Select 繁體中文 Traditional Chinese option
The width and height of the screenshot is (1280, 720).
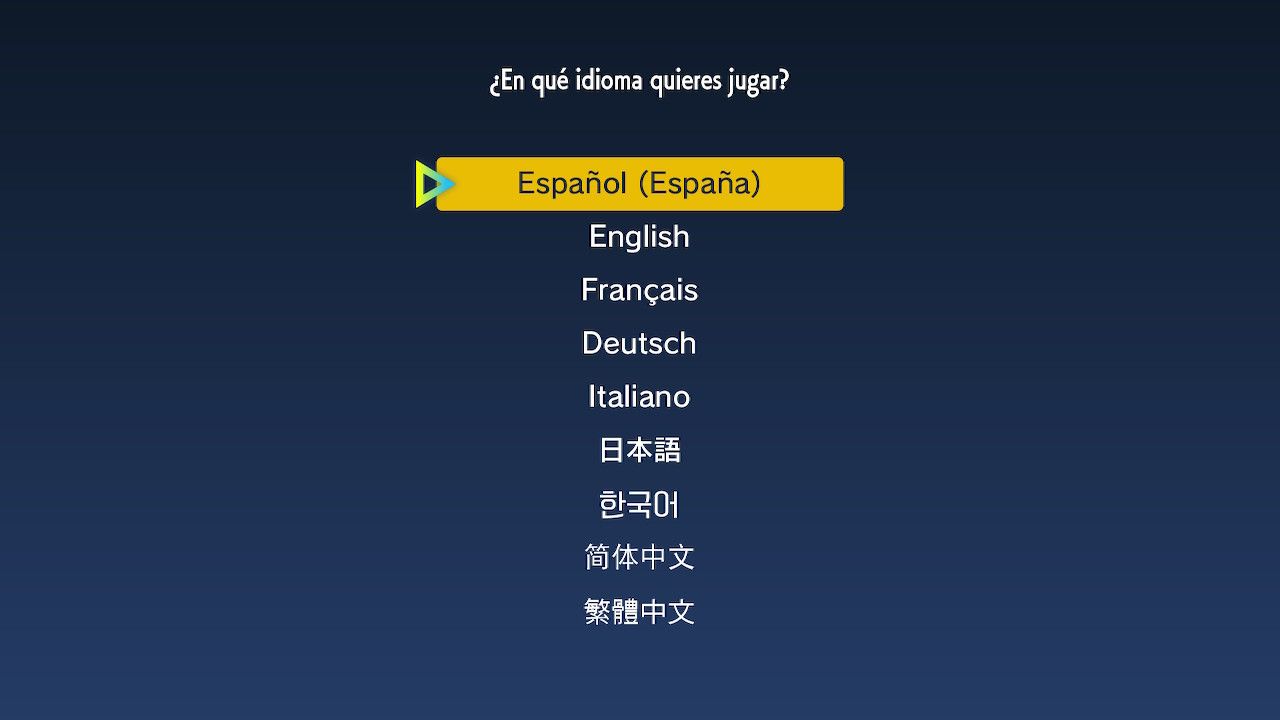tap(639, 611)
